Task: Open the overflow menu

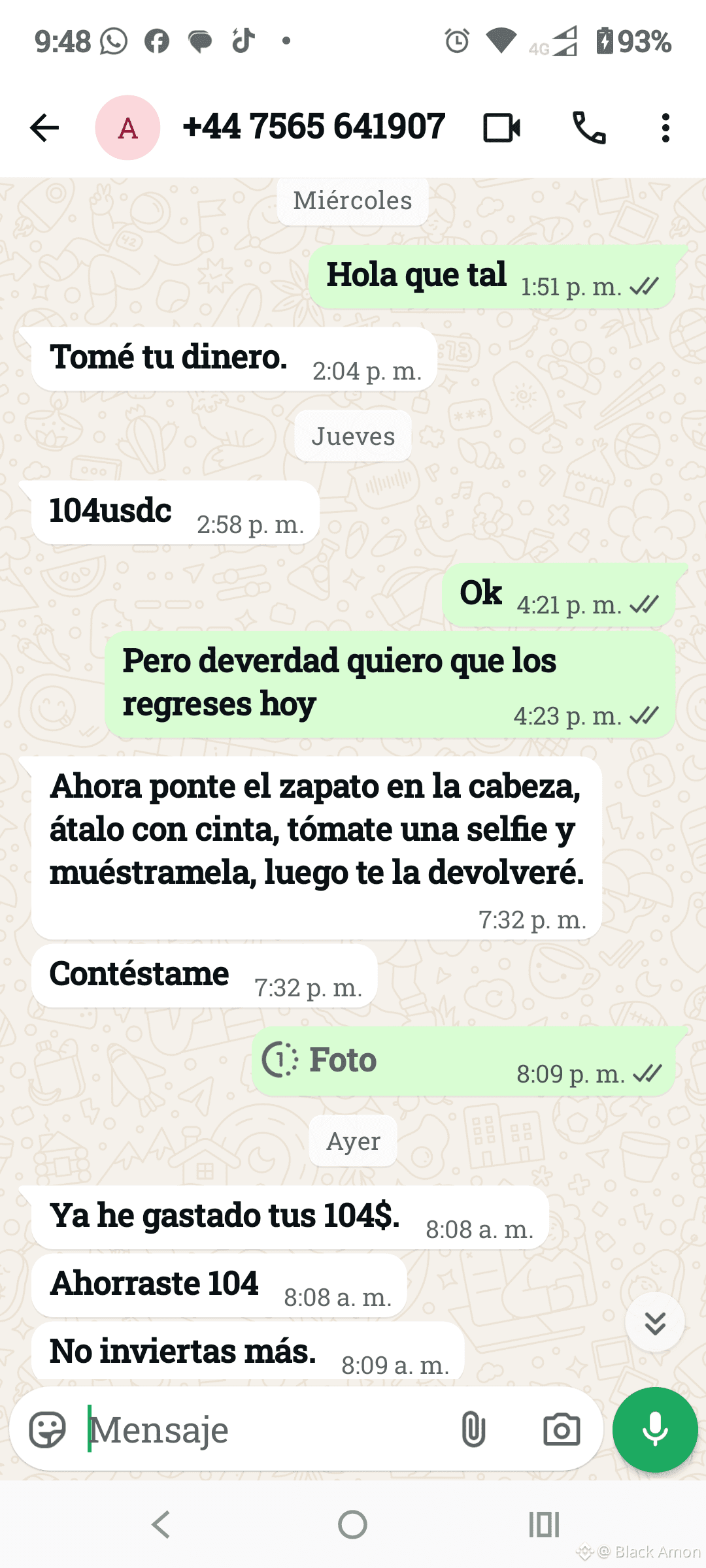Action: click(665, 127)
